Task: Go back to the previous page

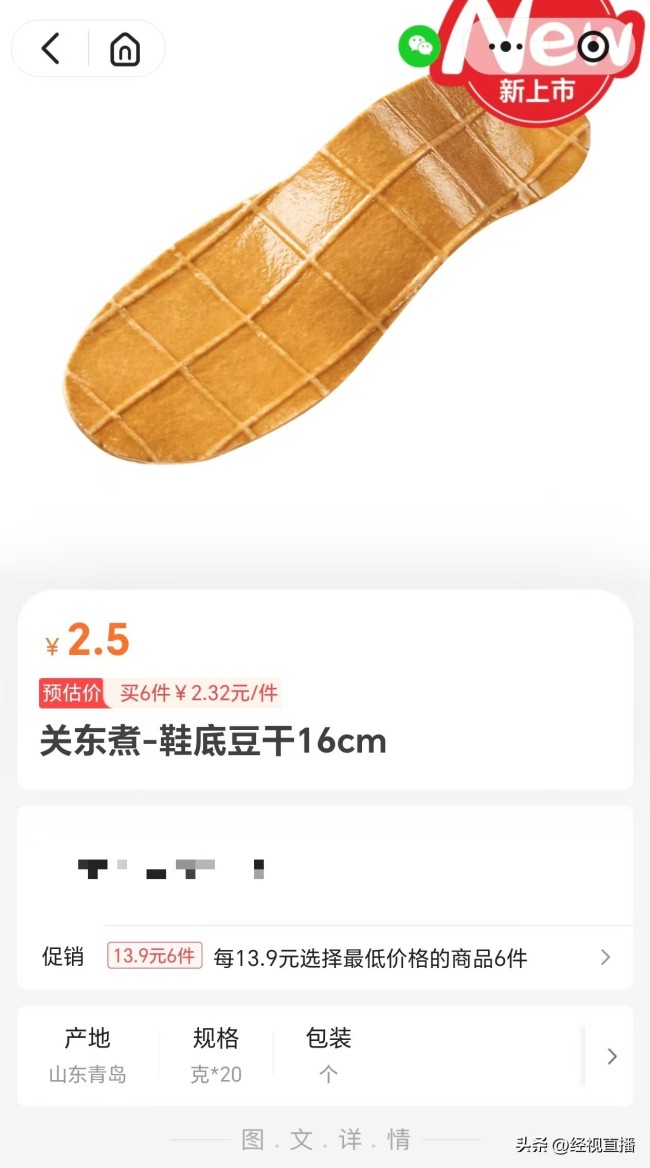Action: coord(51,48)
